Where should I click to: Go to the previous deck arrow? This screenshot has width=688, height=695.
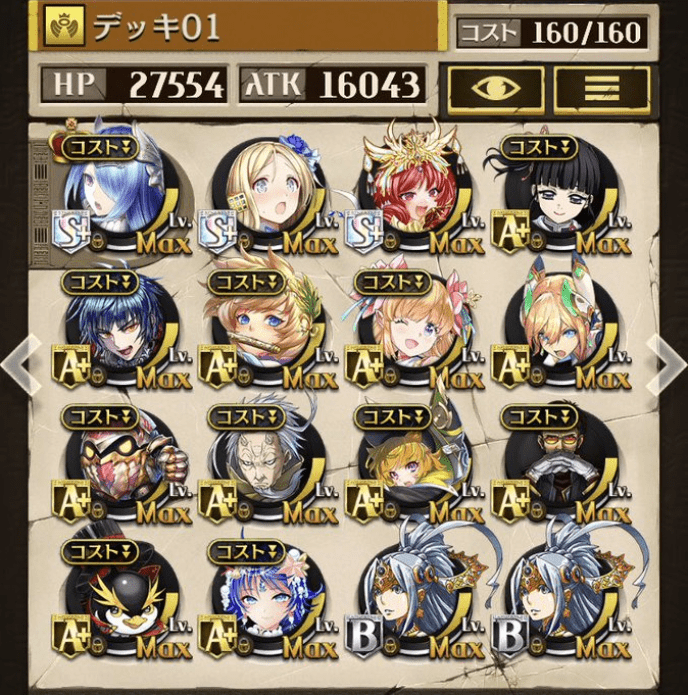(18, 362)
